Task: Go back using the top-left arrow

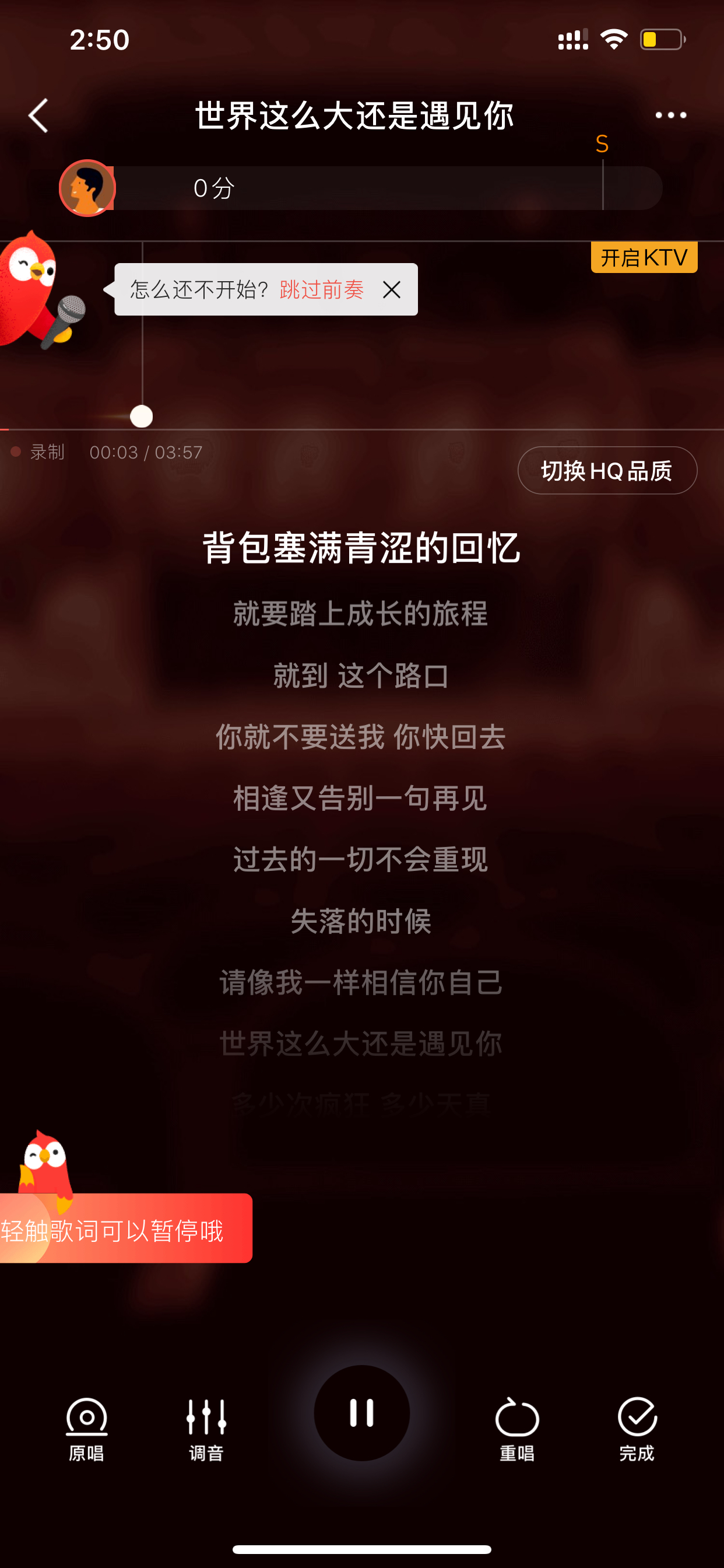Action: tap(38, 116)
